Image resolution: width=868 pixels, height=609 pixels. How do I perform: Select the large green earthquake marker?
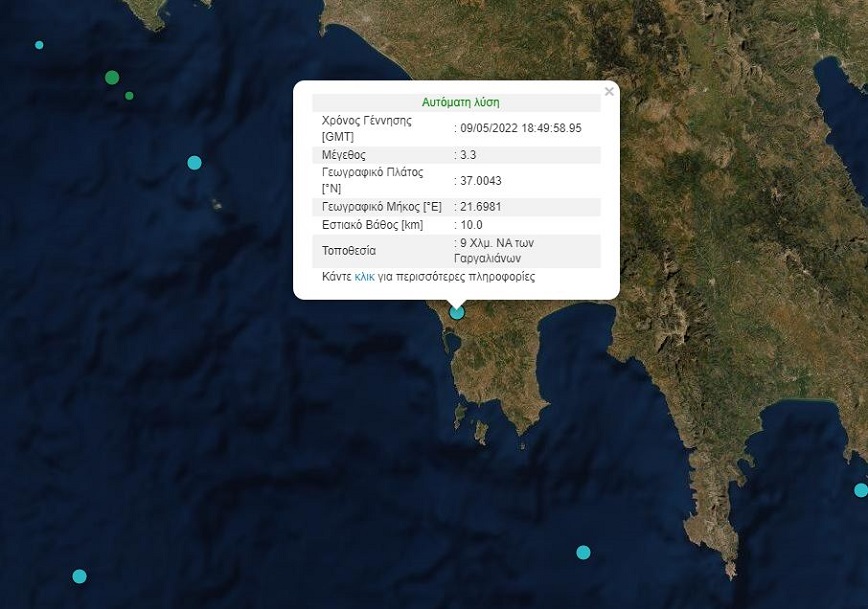(112, 77)
